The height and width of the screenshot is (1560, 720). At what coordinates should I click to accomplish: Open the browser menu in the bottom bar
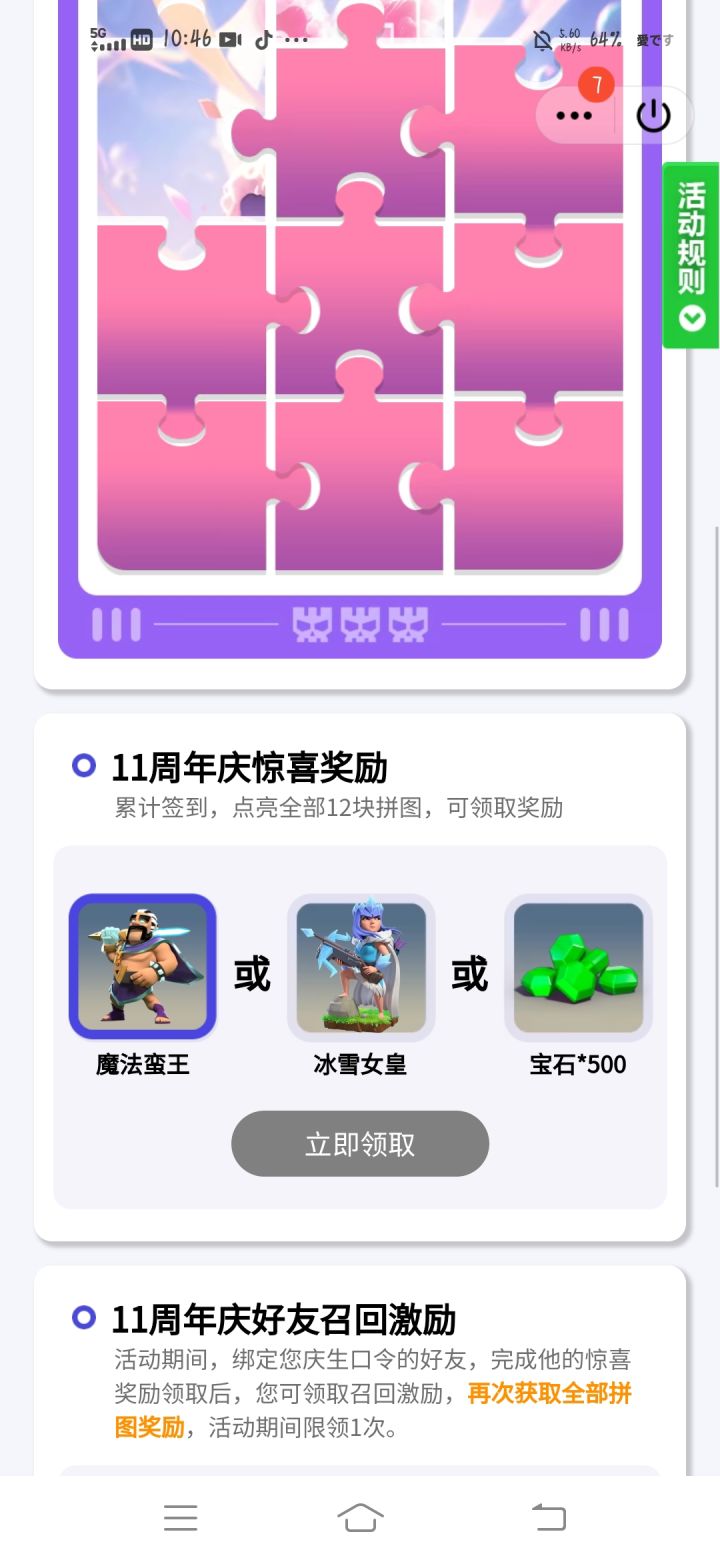click(x=180, y=1519)
